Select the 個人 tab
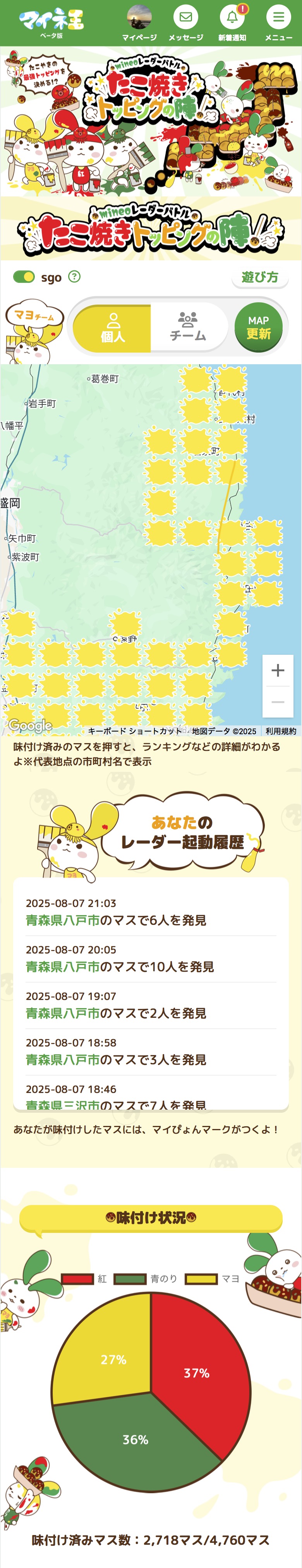 [113, 327]
